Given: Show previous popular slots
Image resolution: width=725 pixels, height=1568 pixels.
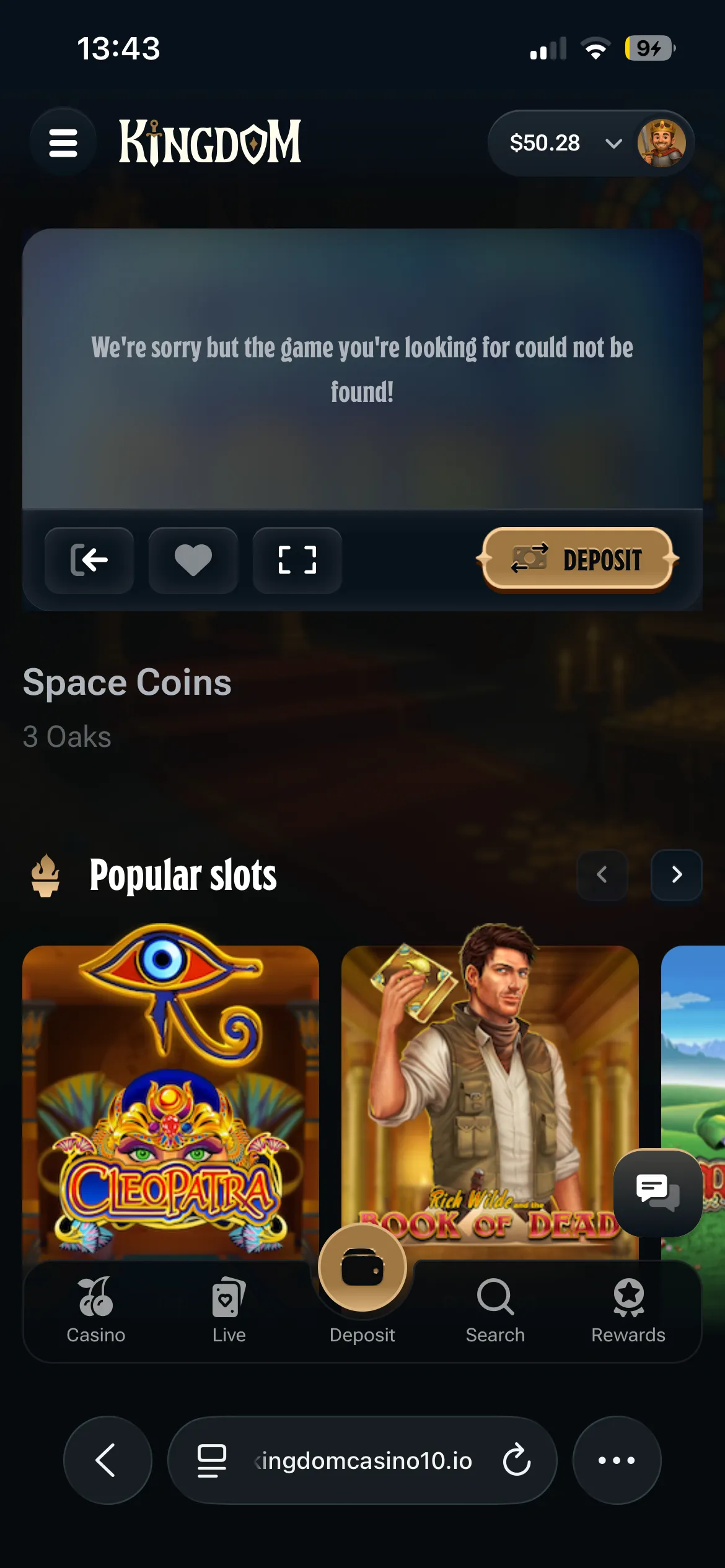Looking at the screenshot, I should (x=602, y=874).
